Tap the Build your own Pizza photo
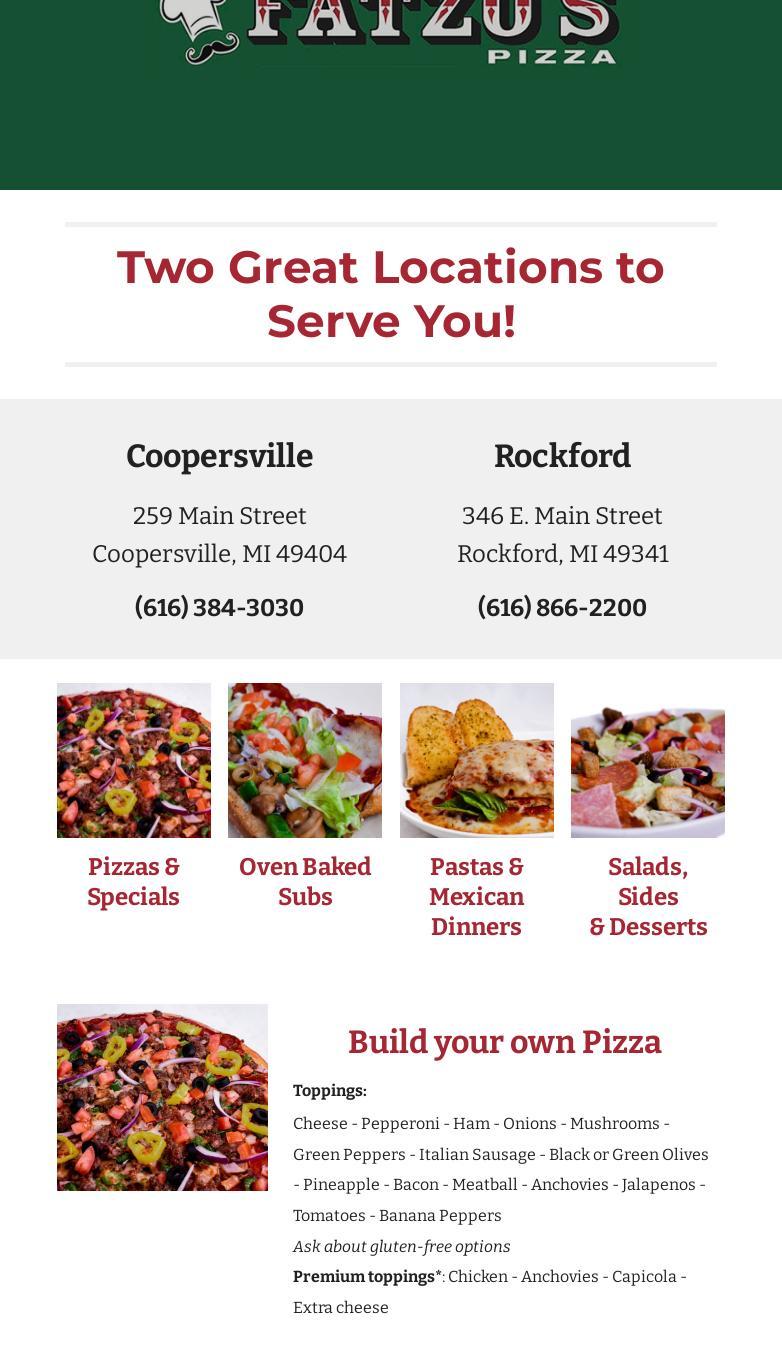 [162, 1097]
